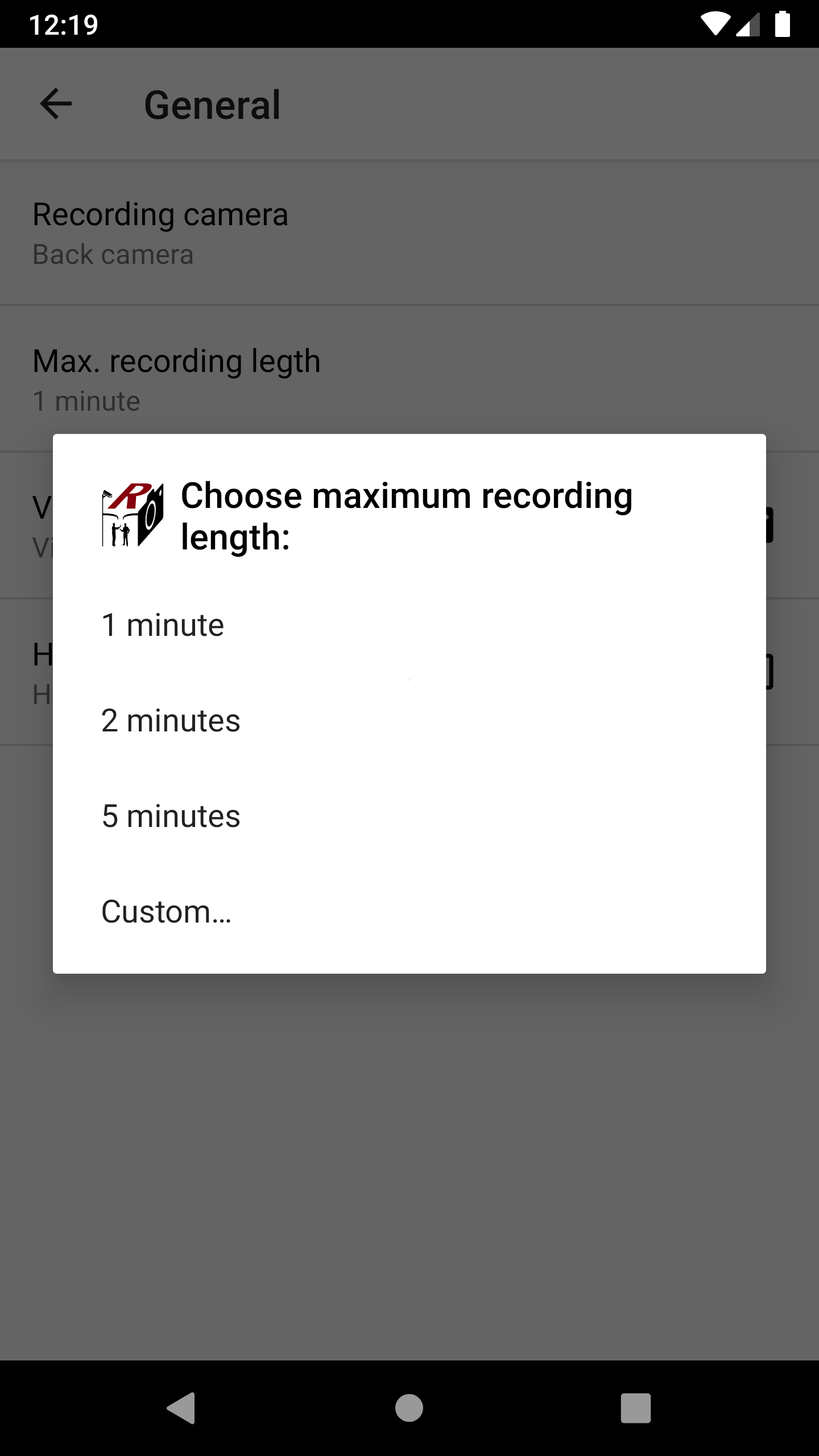The image size is (819, 1456).
Task: Set maximum length to 5 minutes
Action: pyautogui.click(x=409, y=816)
